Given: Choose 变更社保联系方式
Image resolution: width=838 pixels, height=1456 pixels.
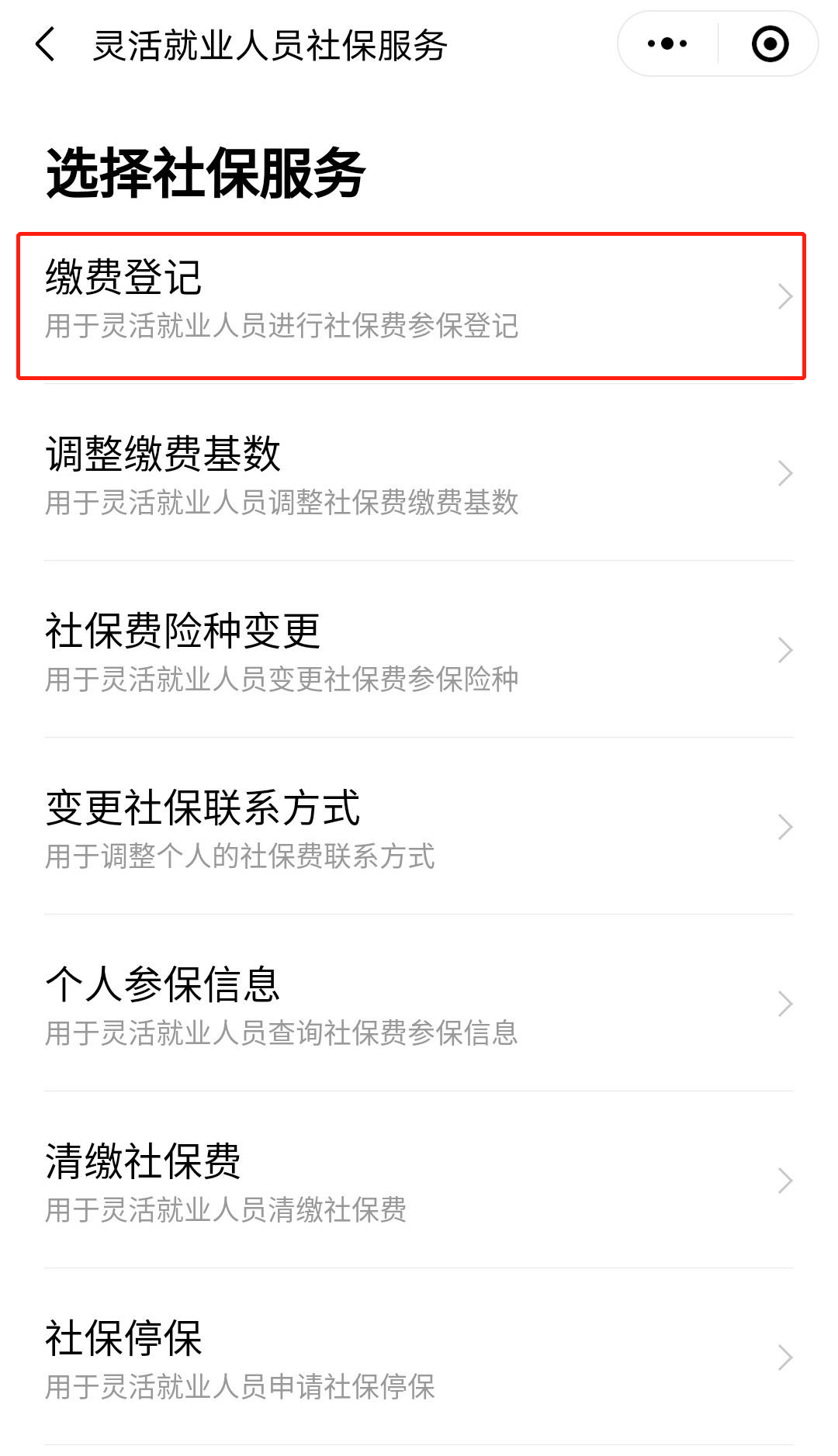Looking at the screenshot, I should click(x=419, y=827).
